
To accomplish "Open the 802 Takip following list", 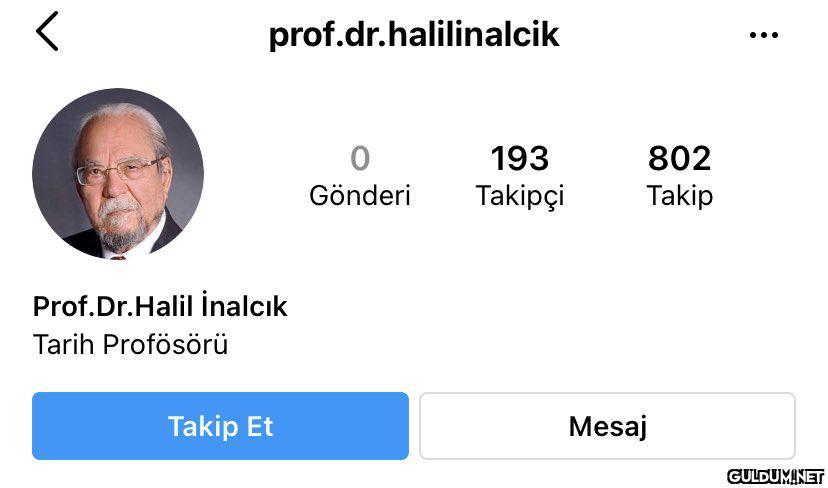I will (x=679, y=175).
